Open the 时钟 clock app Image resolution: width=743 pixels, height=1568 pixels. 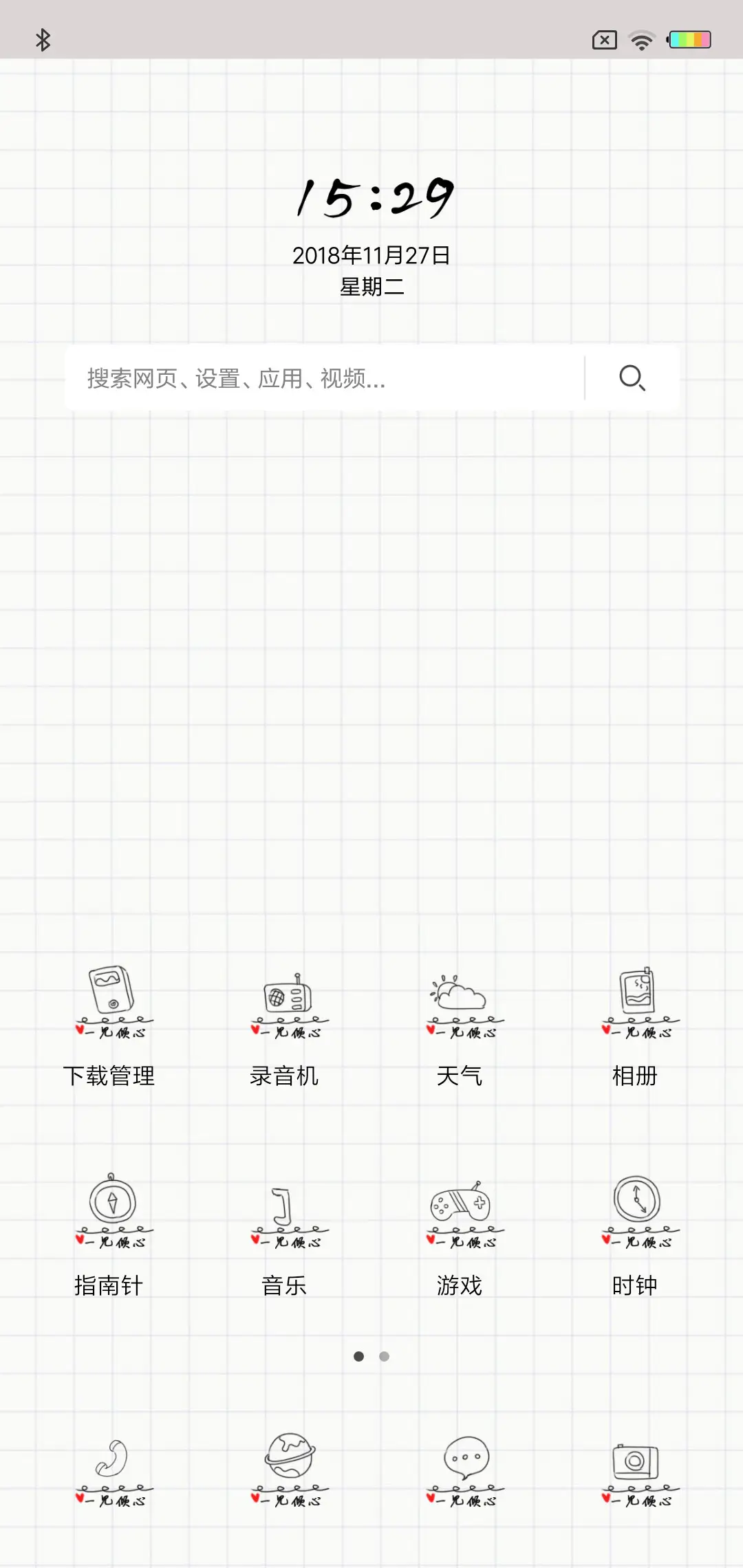point(636,1210)
